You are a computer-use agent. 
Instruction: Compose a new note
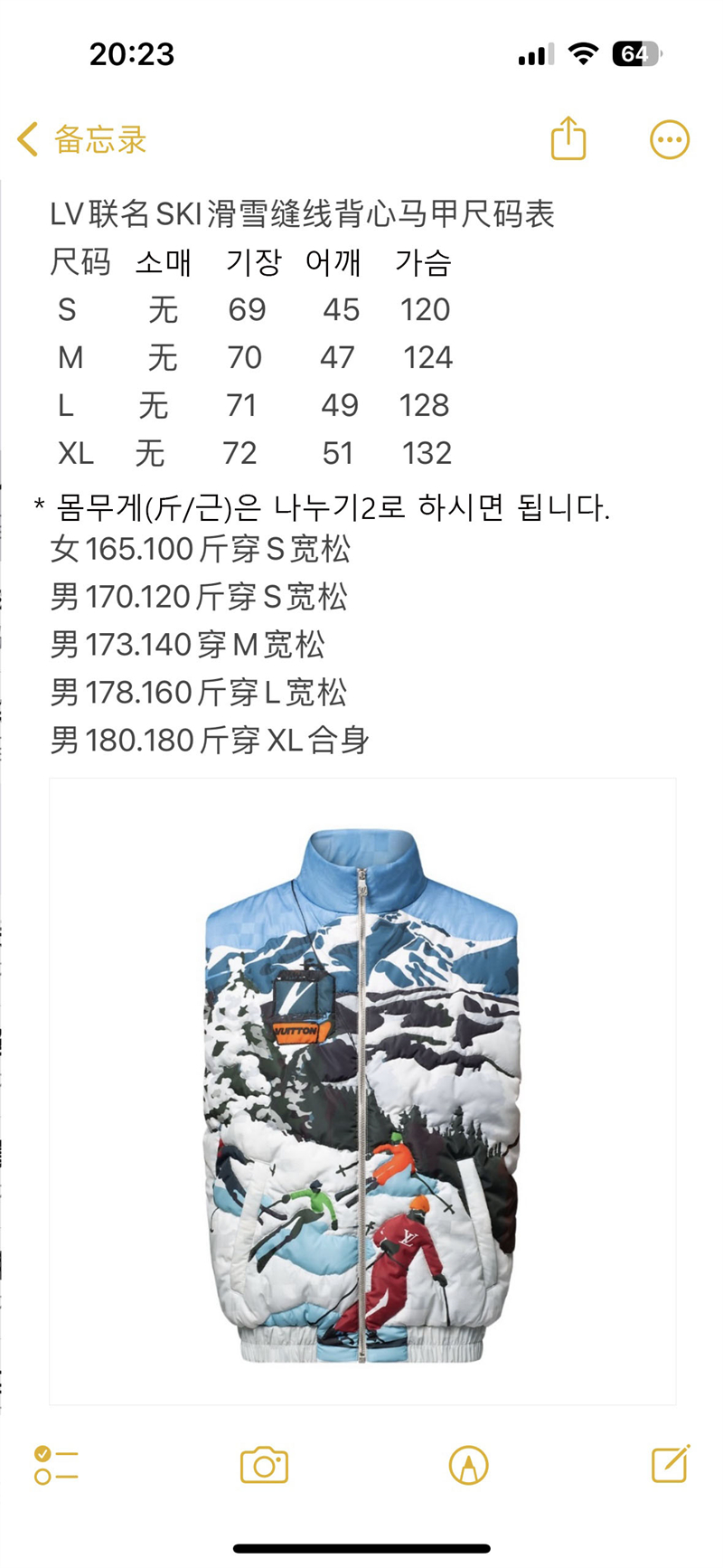click(x=671, y=1463)
